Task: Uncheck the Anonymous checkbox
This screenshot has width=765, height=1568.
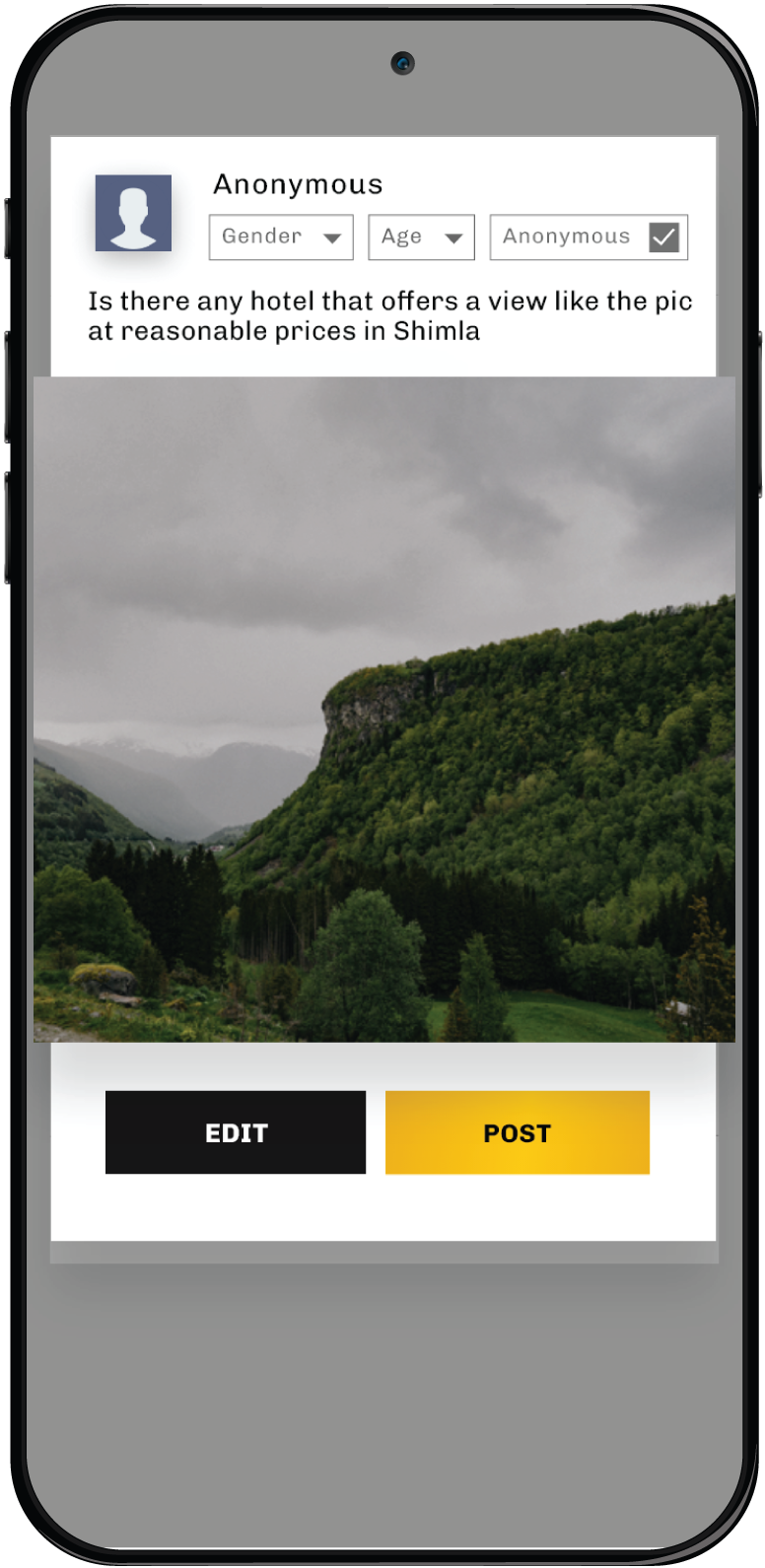Action: click(663, 238)
